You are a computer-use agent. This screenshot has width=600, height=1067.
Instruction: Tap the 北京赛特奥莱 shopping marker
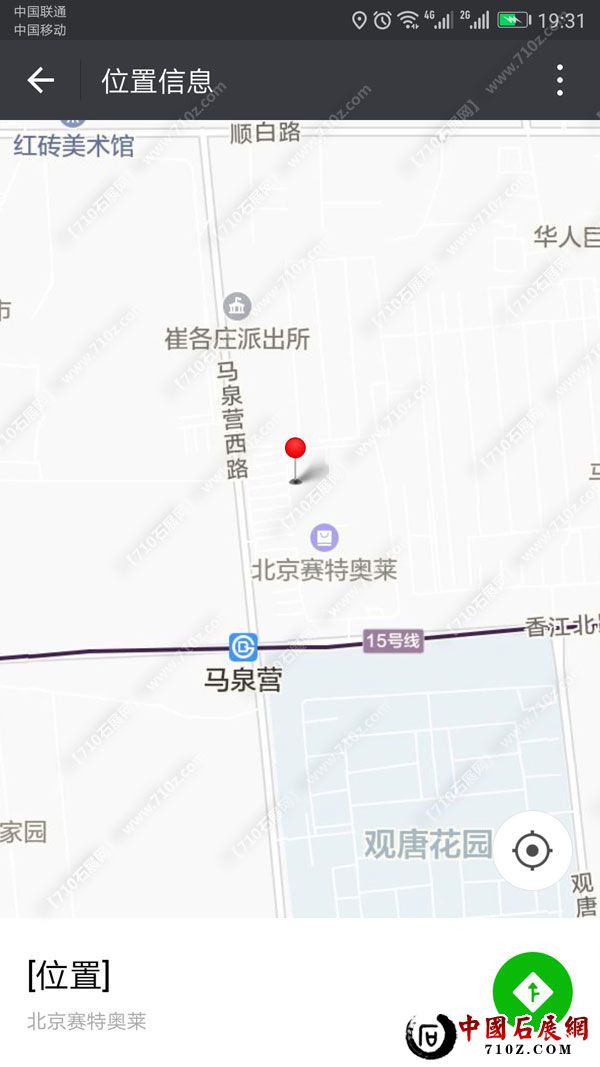point(324,538)
